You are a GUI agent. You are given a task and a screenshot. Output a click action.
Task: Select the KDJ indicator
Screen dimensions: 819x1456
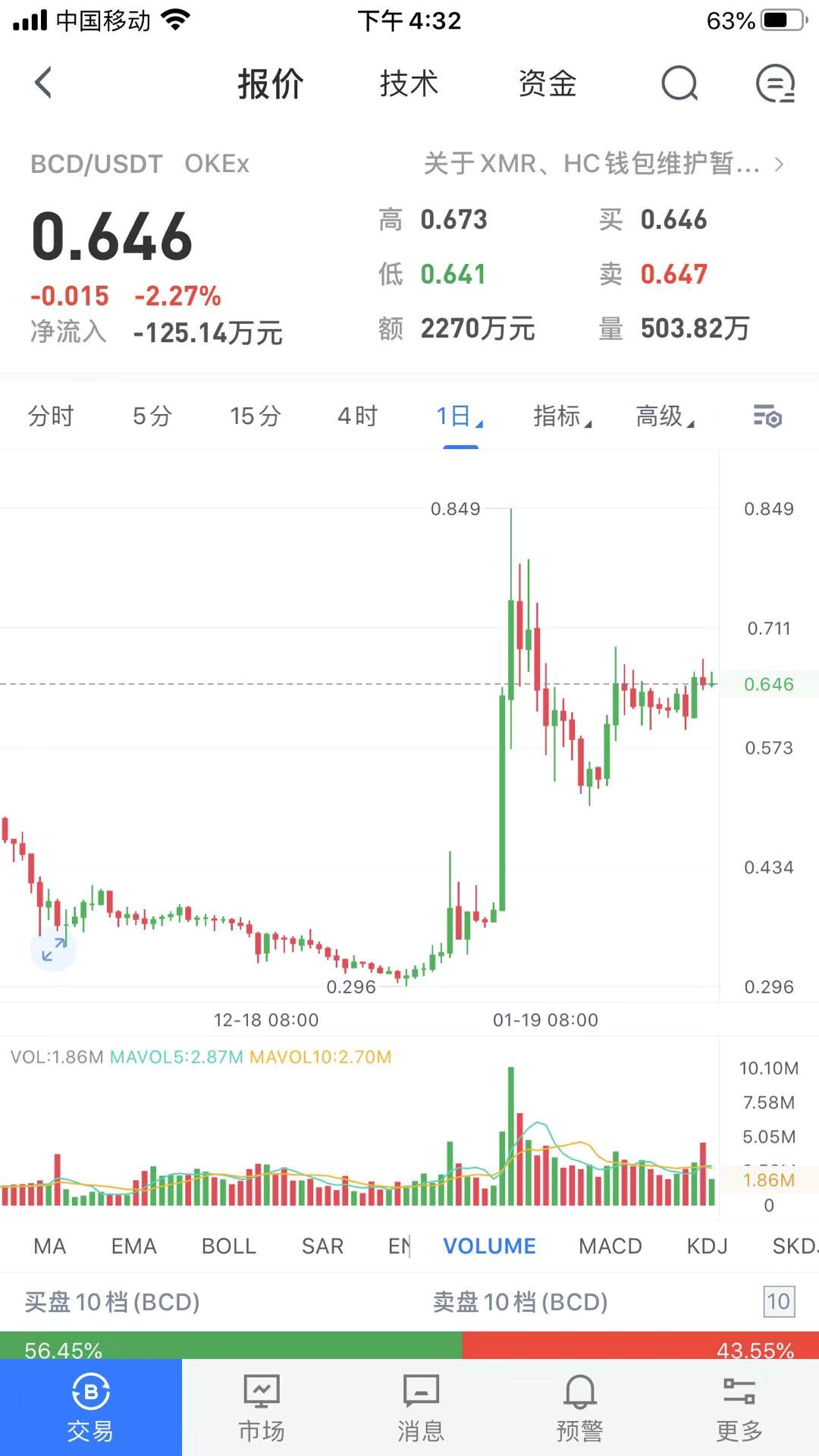tap(707, 1246)
